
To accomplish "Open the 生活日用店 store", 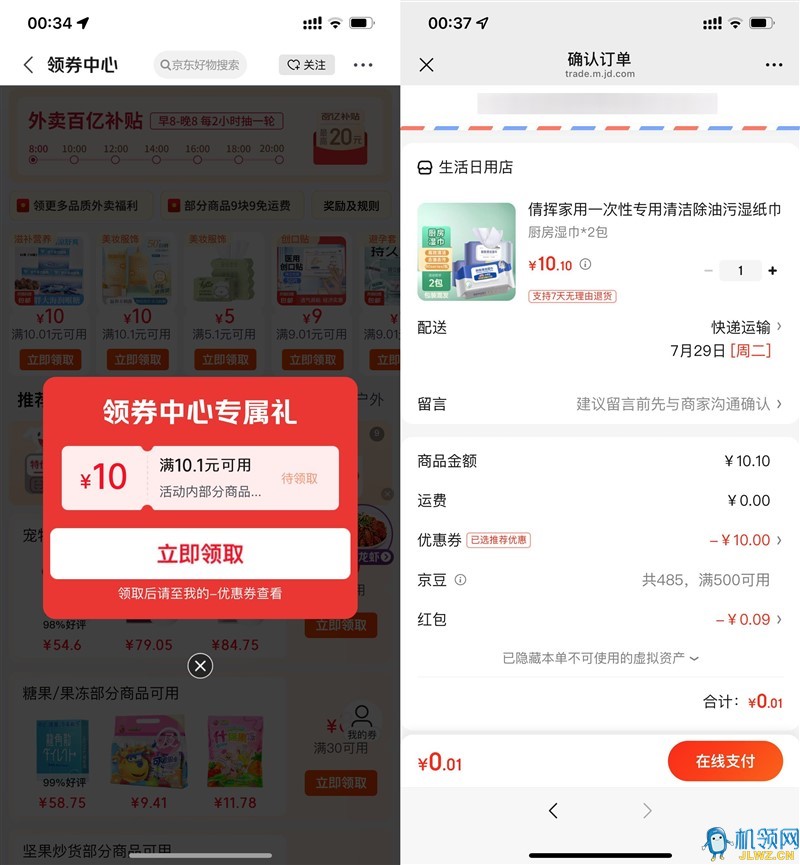I will click(x=475, y=168).
